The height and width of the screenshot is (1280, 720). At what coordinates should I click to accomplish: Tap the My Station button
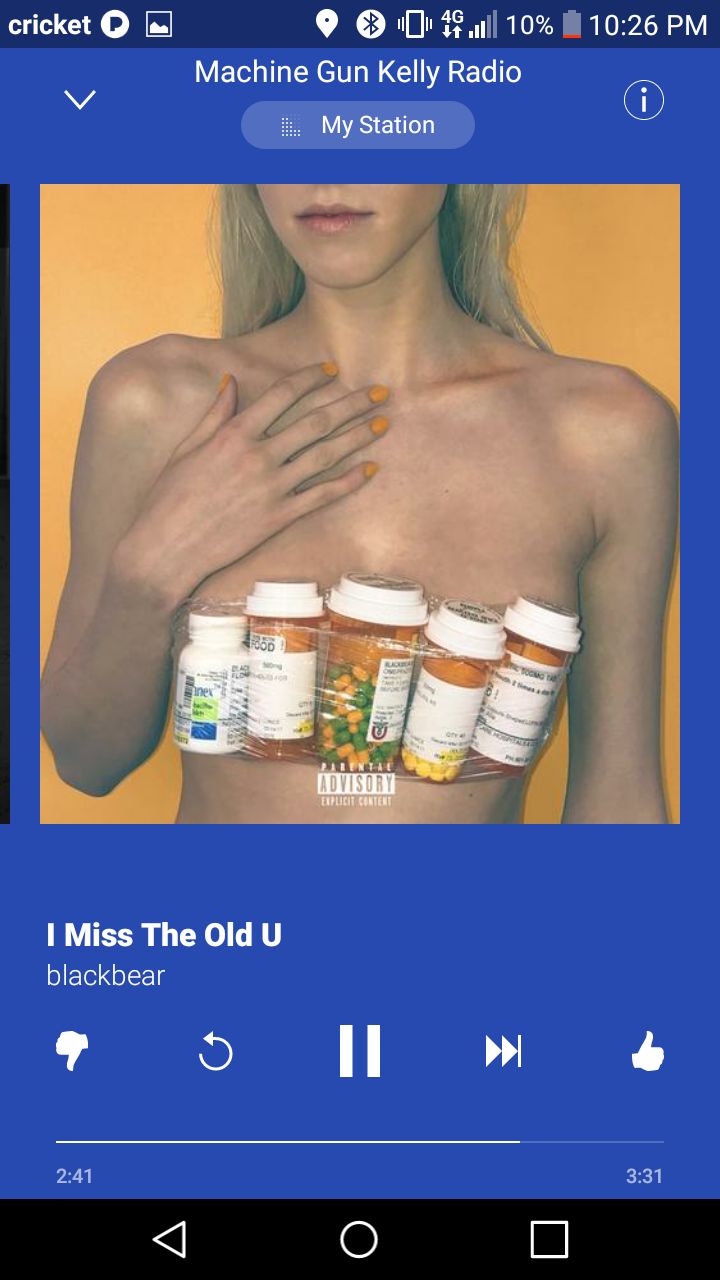(x=358, y=125)
